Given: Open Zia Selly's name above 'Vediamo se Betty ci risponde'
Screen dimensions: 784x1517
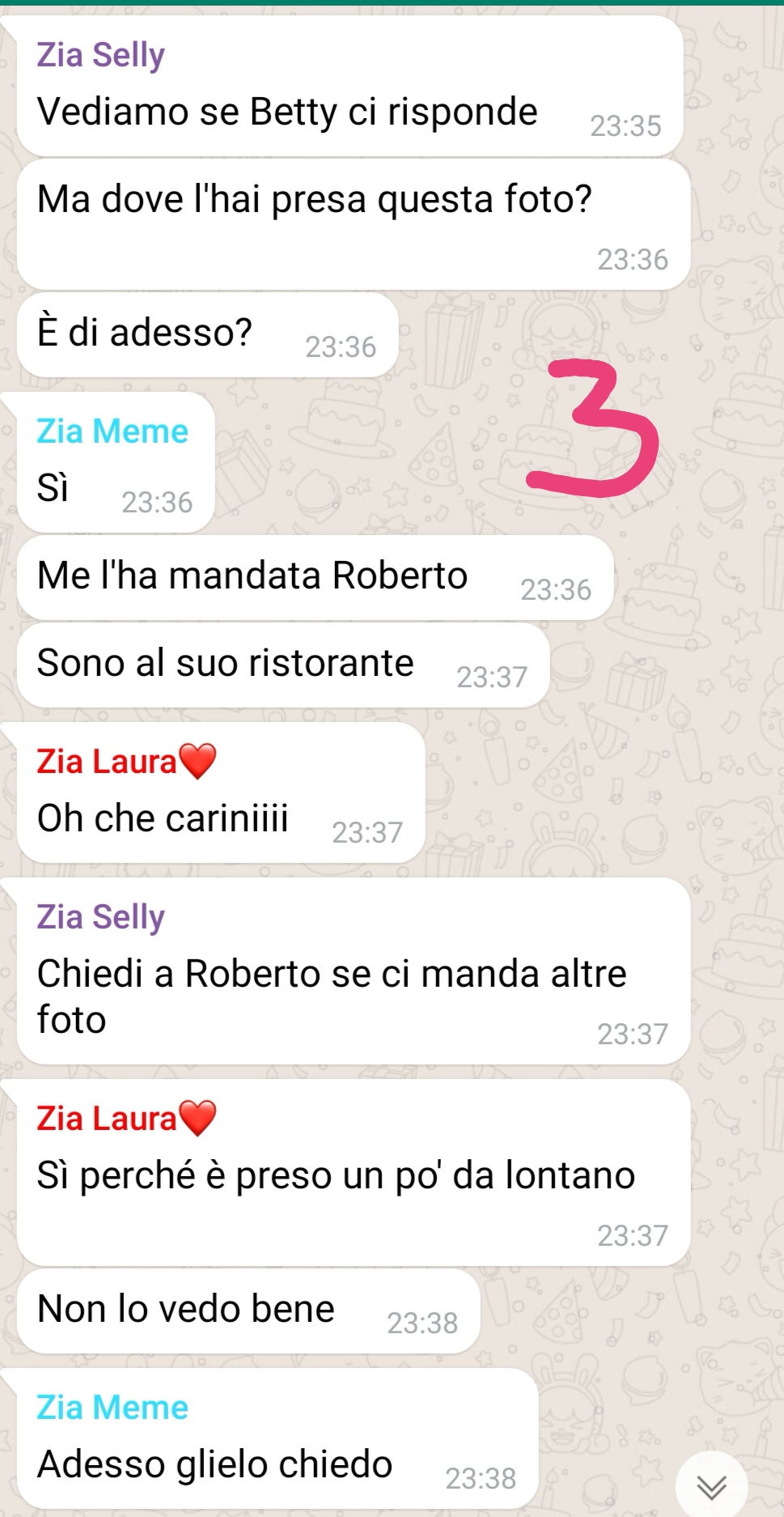Looking at the screenshot, I should click(100, 56).
